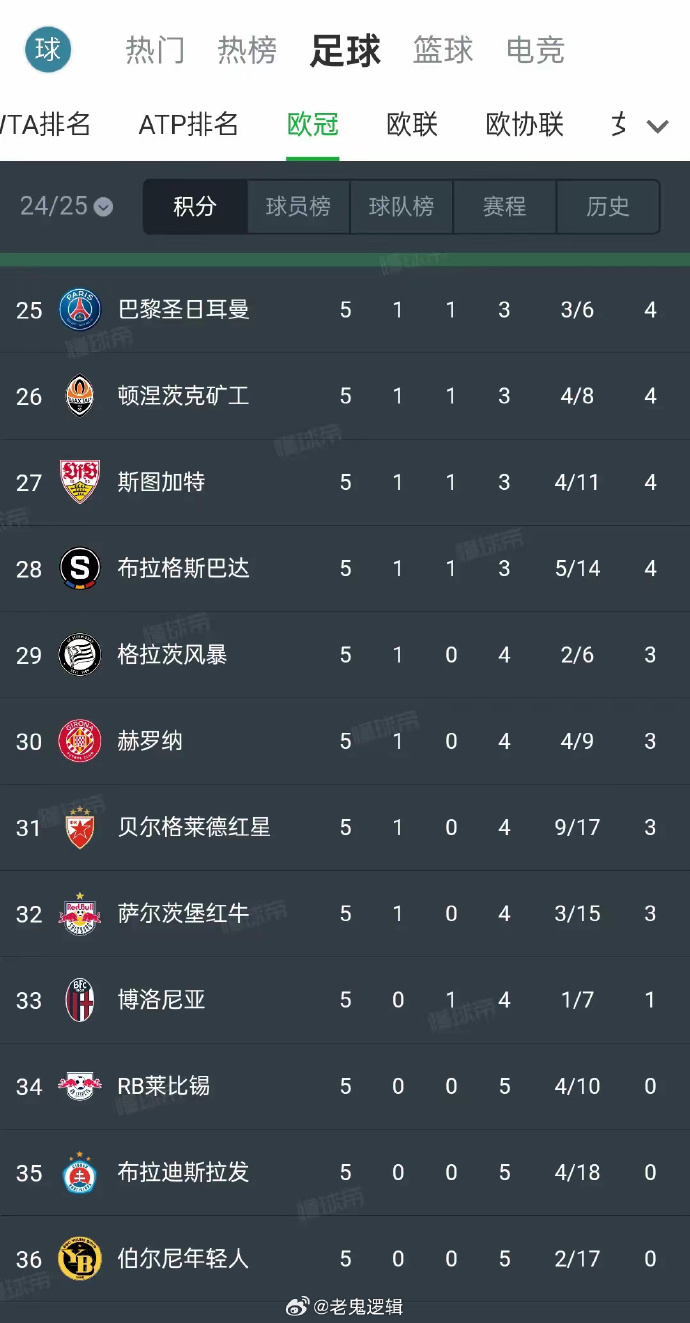Viewport: 690px width, 1323px height.
Task: Switch to the 电竞 tab
Action: [535, 50]
